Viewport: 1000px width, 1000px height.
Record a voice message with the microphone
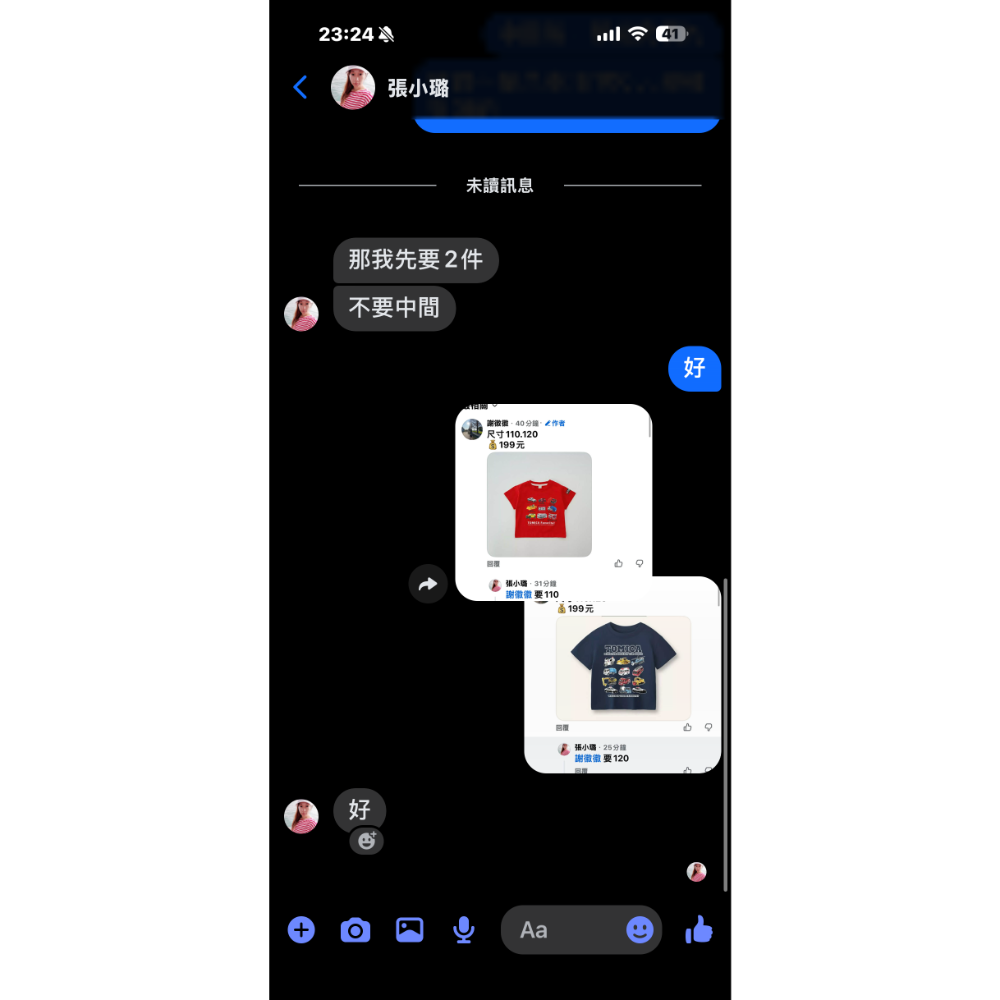point(463,930)
